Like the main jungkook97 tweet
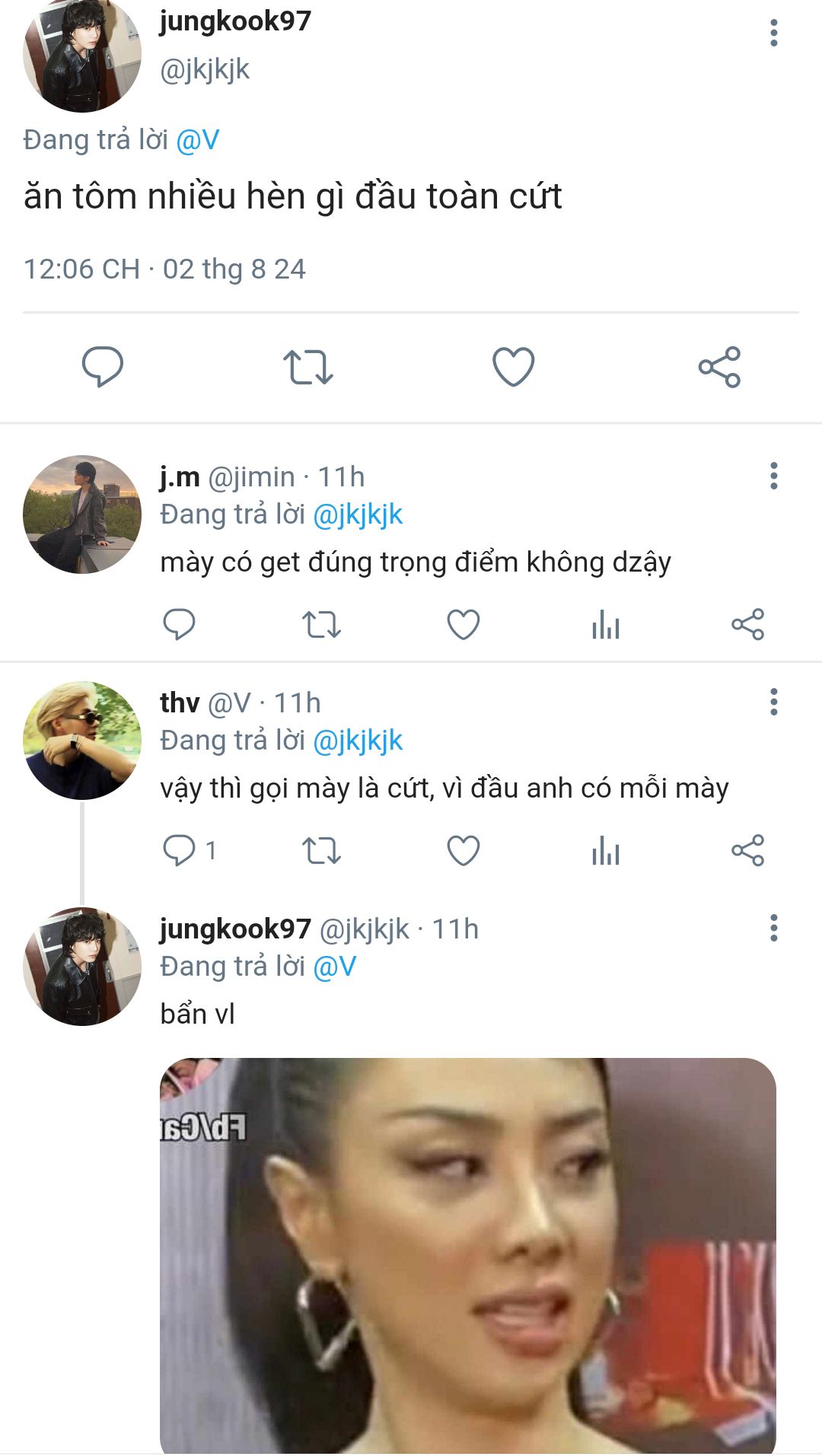Screen dimensions: 822x1456 [514, 367]
